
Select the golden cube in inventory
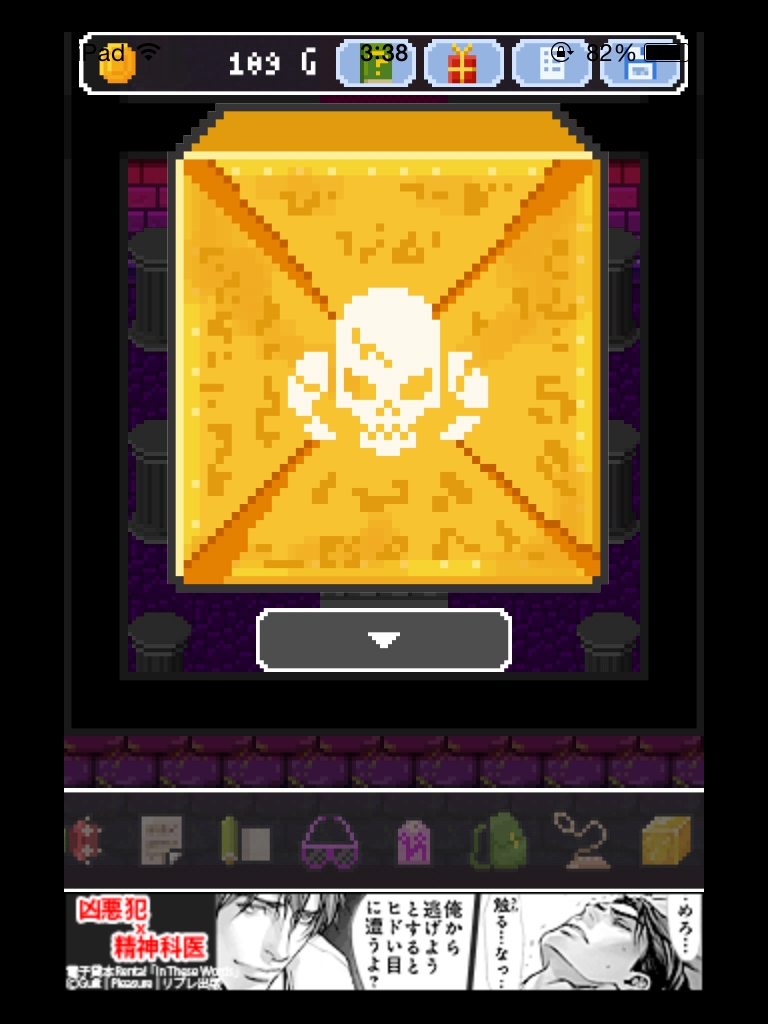coord(665,841)
